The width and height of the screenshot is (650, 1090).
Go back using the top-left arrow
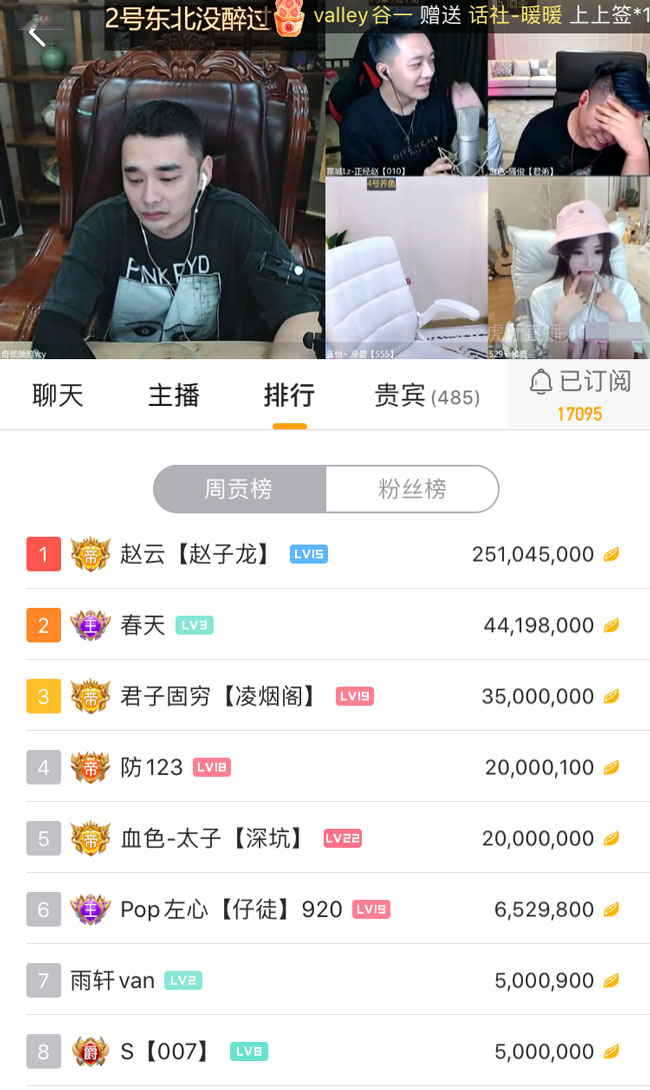[37, 35]
